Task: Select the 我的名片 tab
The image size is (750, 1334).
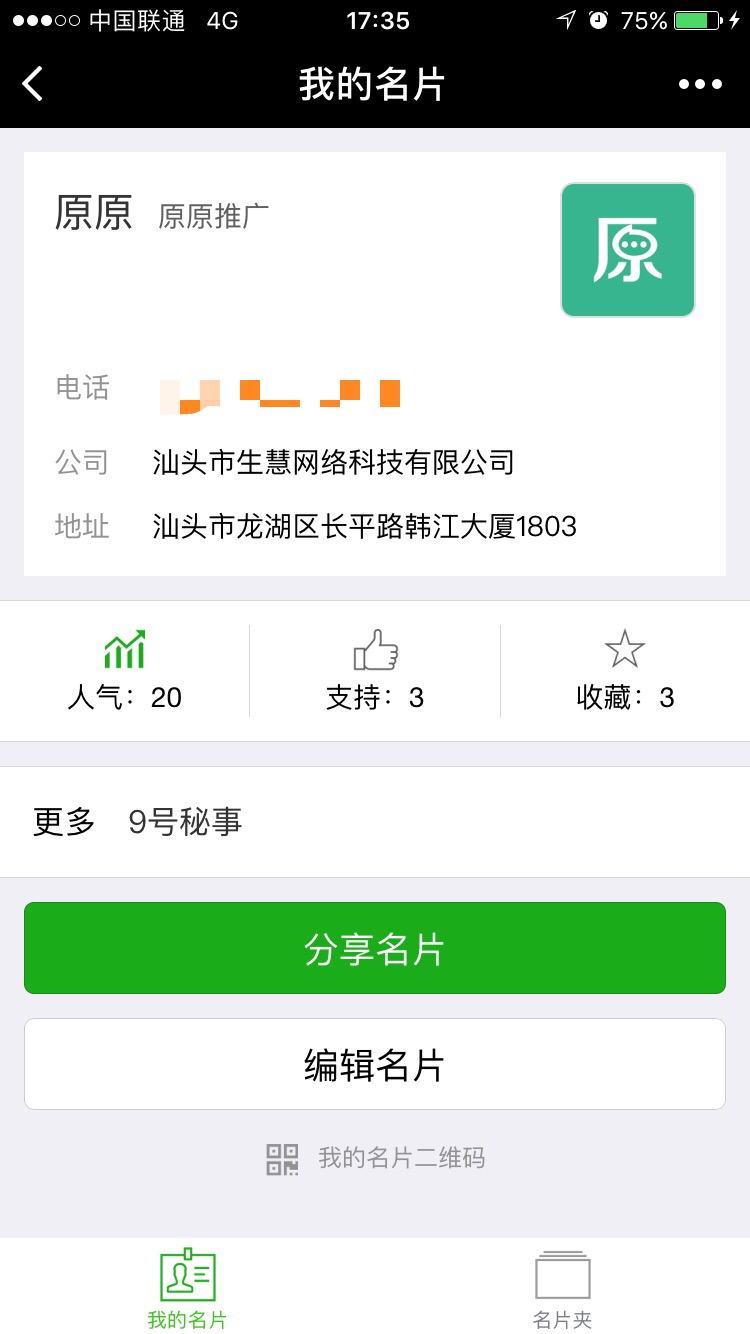Action: (188, 1289)
